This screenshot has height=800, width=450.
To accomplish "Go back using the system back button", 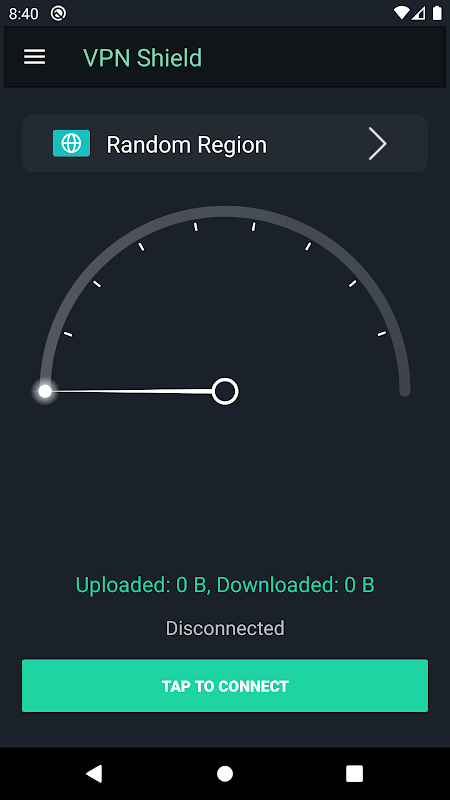I will tap(94, 773).
